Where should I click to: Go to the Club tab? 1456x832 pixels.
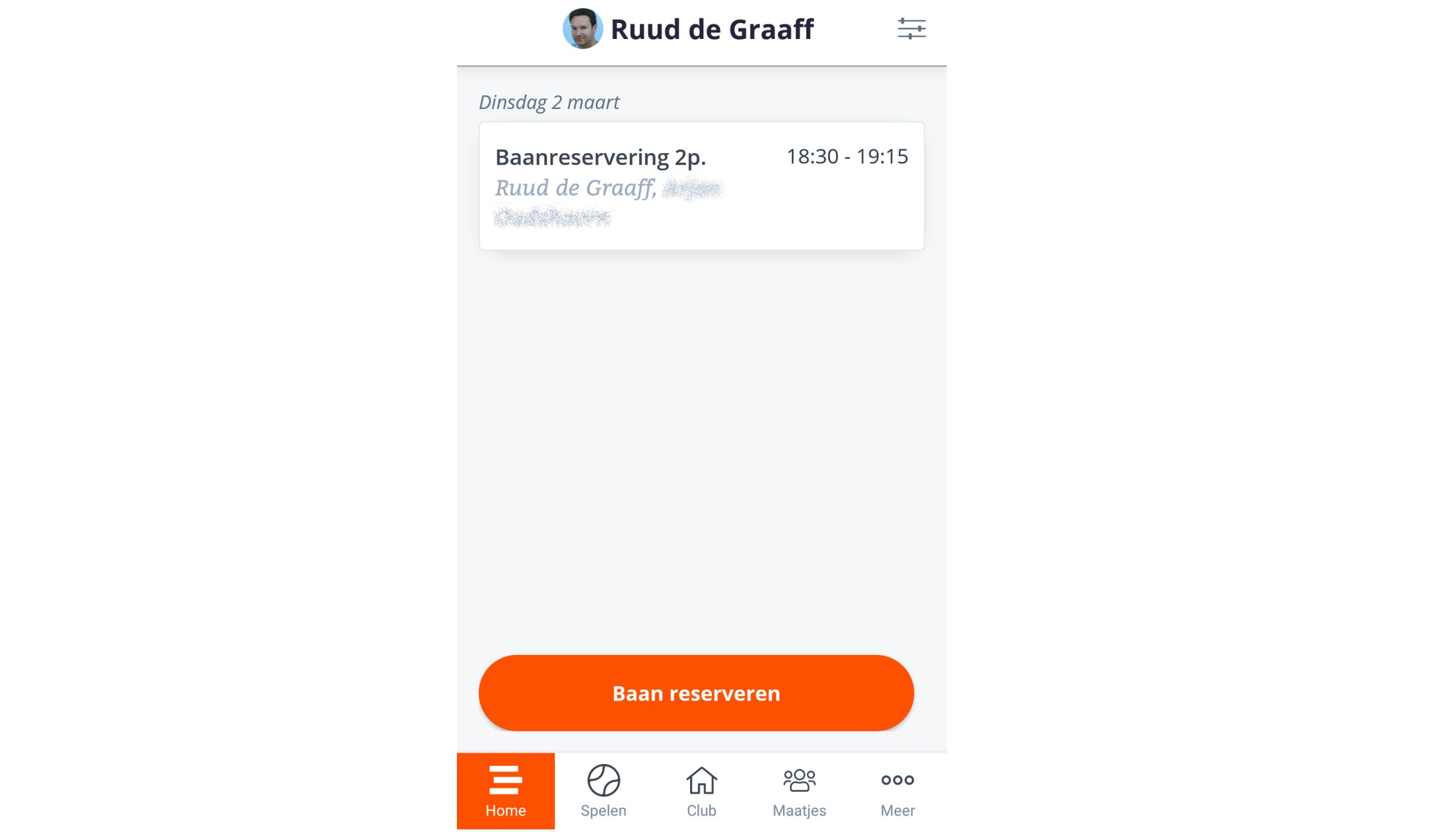point(701,791)
